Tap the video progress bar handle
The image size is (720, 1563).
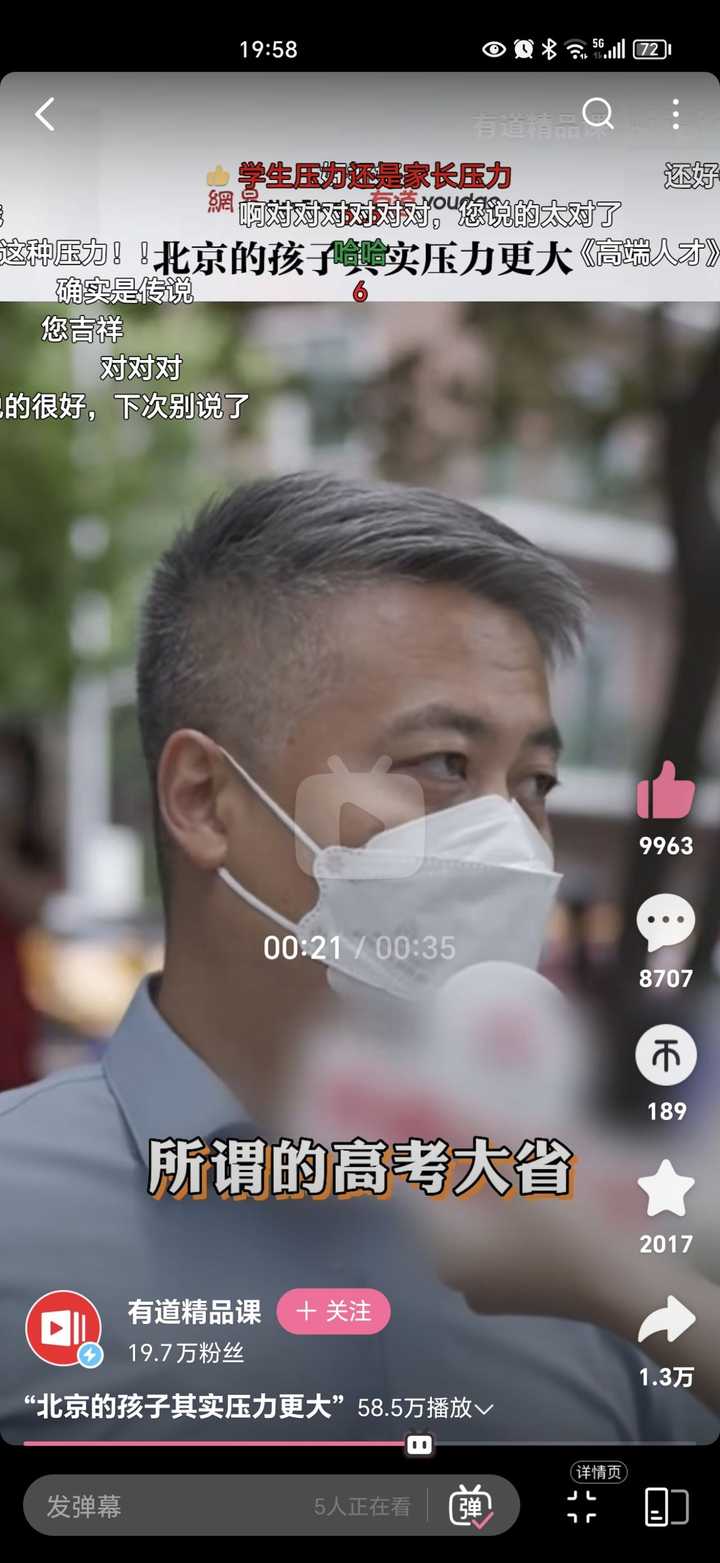pos(419,1444)
